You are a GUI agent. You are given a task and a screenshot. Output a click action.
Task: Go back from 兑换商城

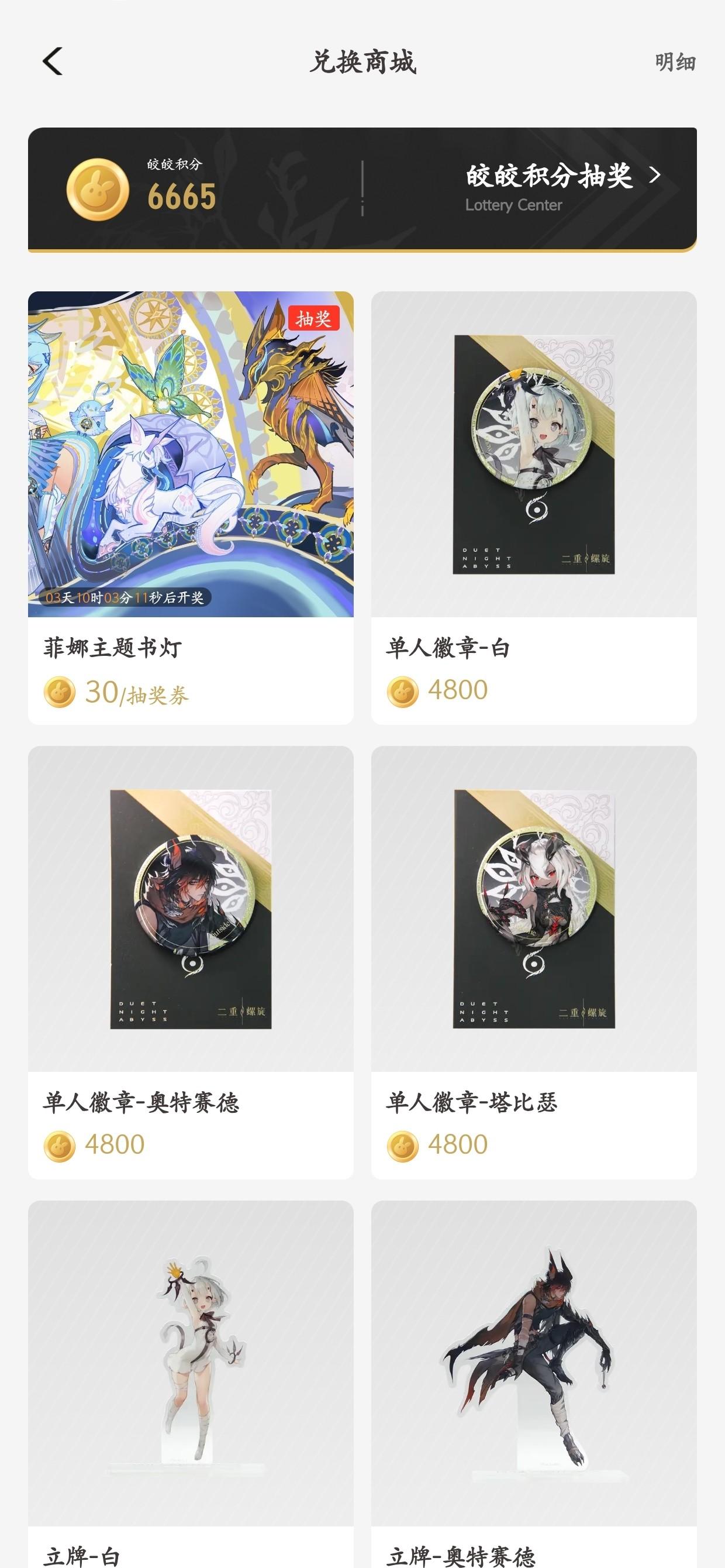(x=53, y=61)
